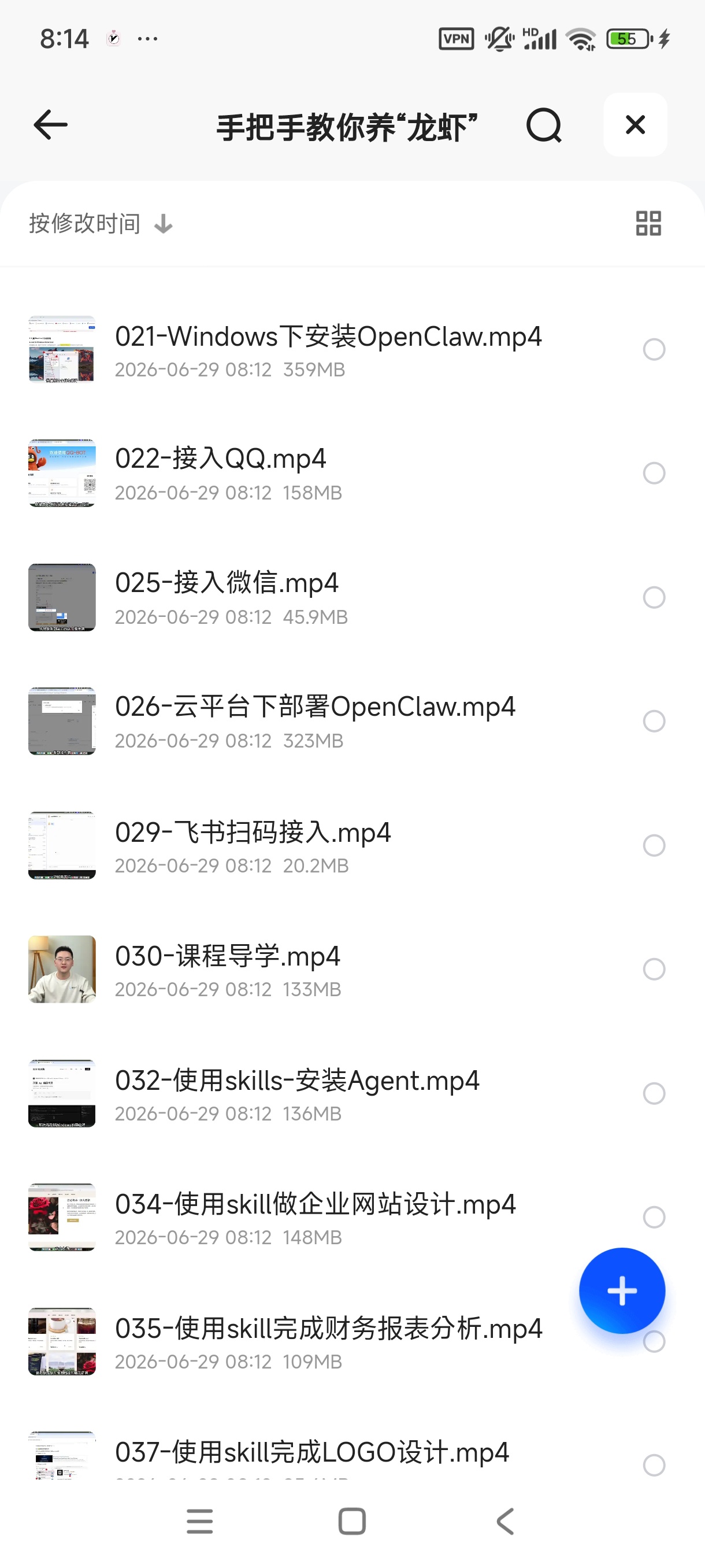Viewport: 705px width, 1568px height.
Task: Select the 022-接入QQ.mp4 checkbox
Action: 654,473
